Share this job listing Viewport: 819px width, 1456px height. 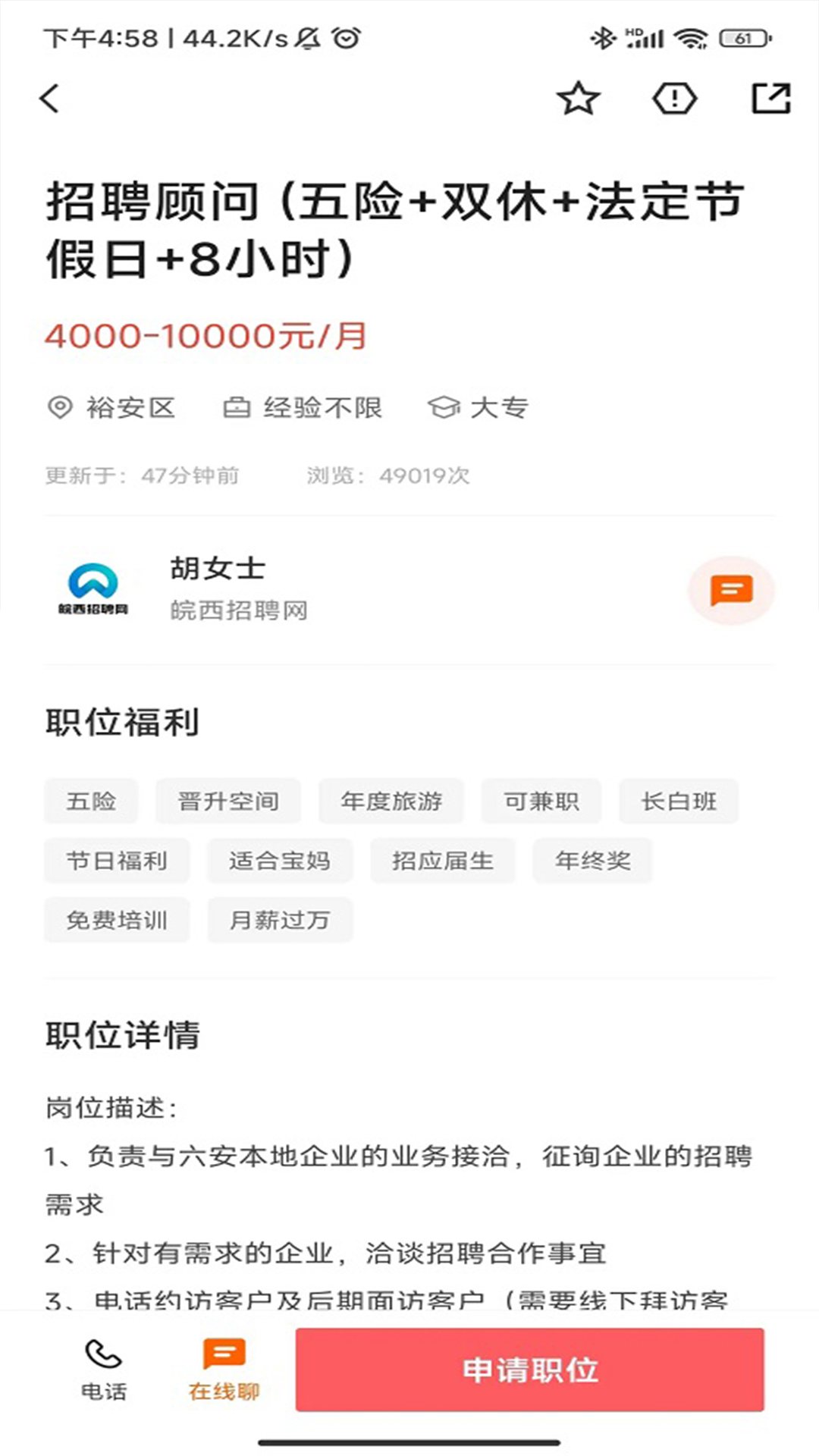point(770,99)
